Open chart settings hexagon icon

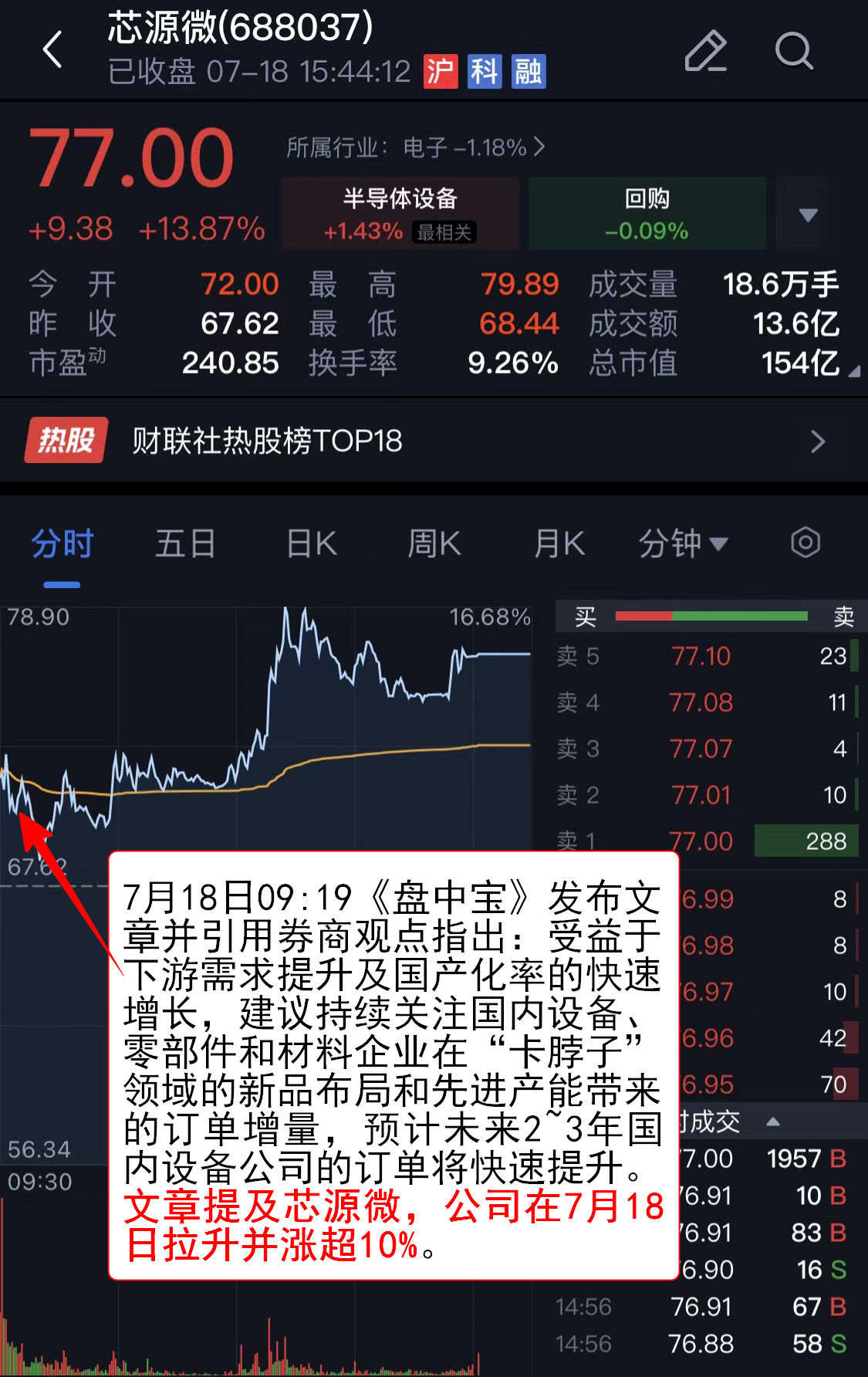(805, 543)
